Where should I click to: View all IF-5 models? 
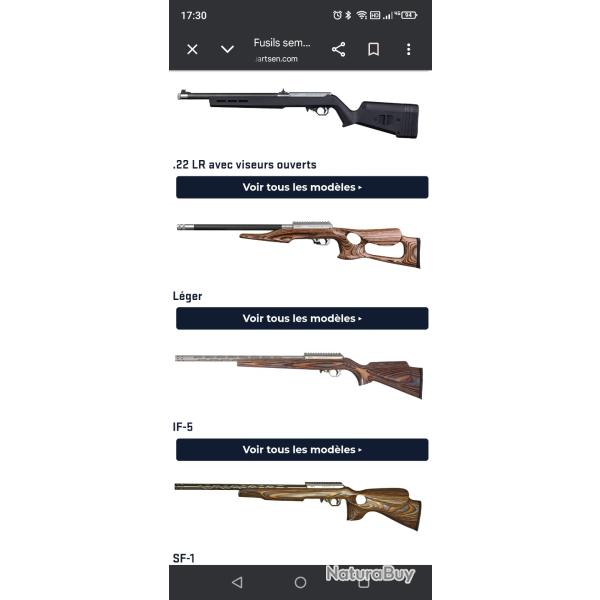pos(302,449)
